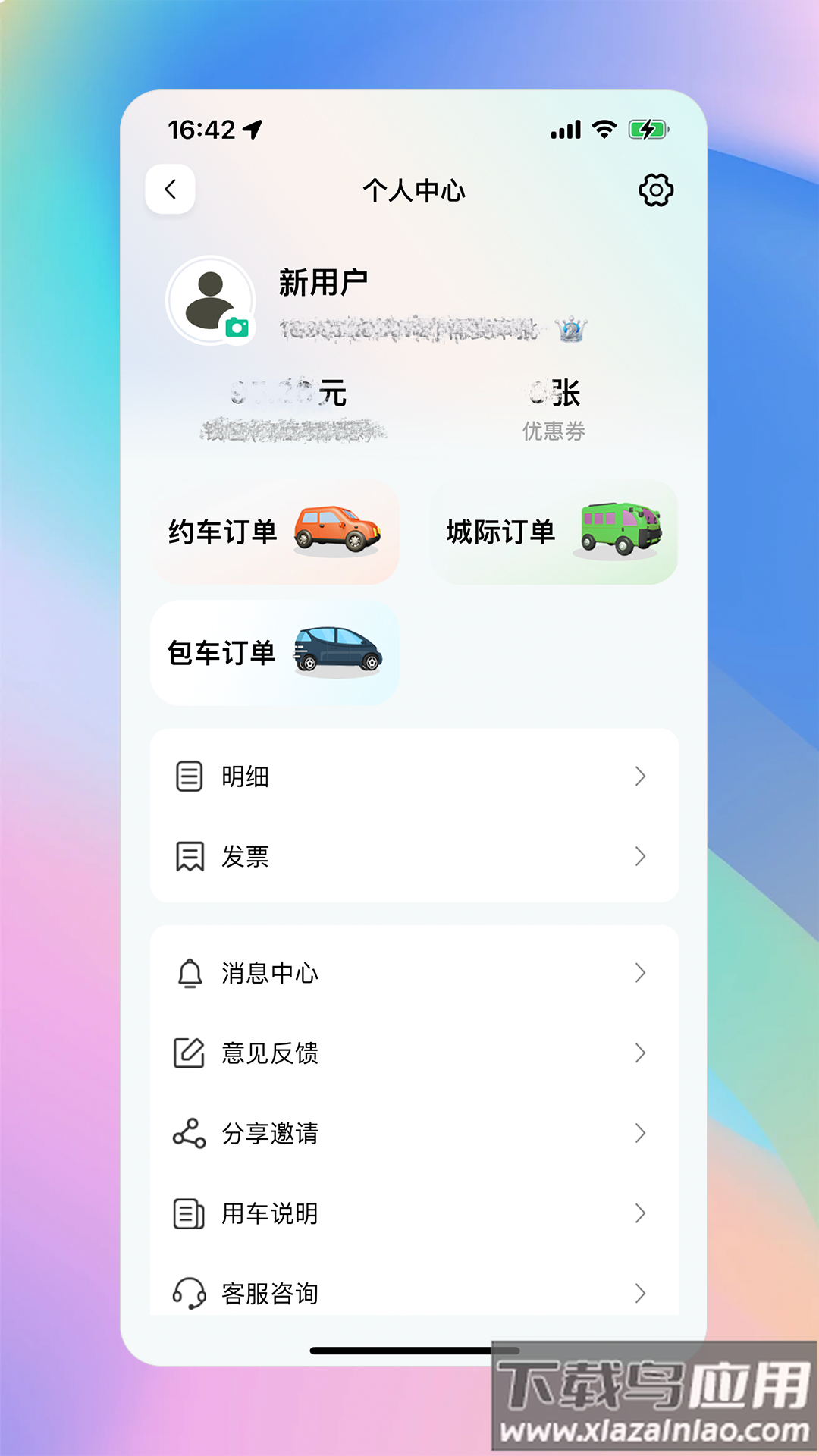Open settings via the gear icon
Screen dimensions: 819x1456
click(x=656, y=190)
